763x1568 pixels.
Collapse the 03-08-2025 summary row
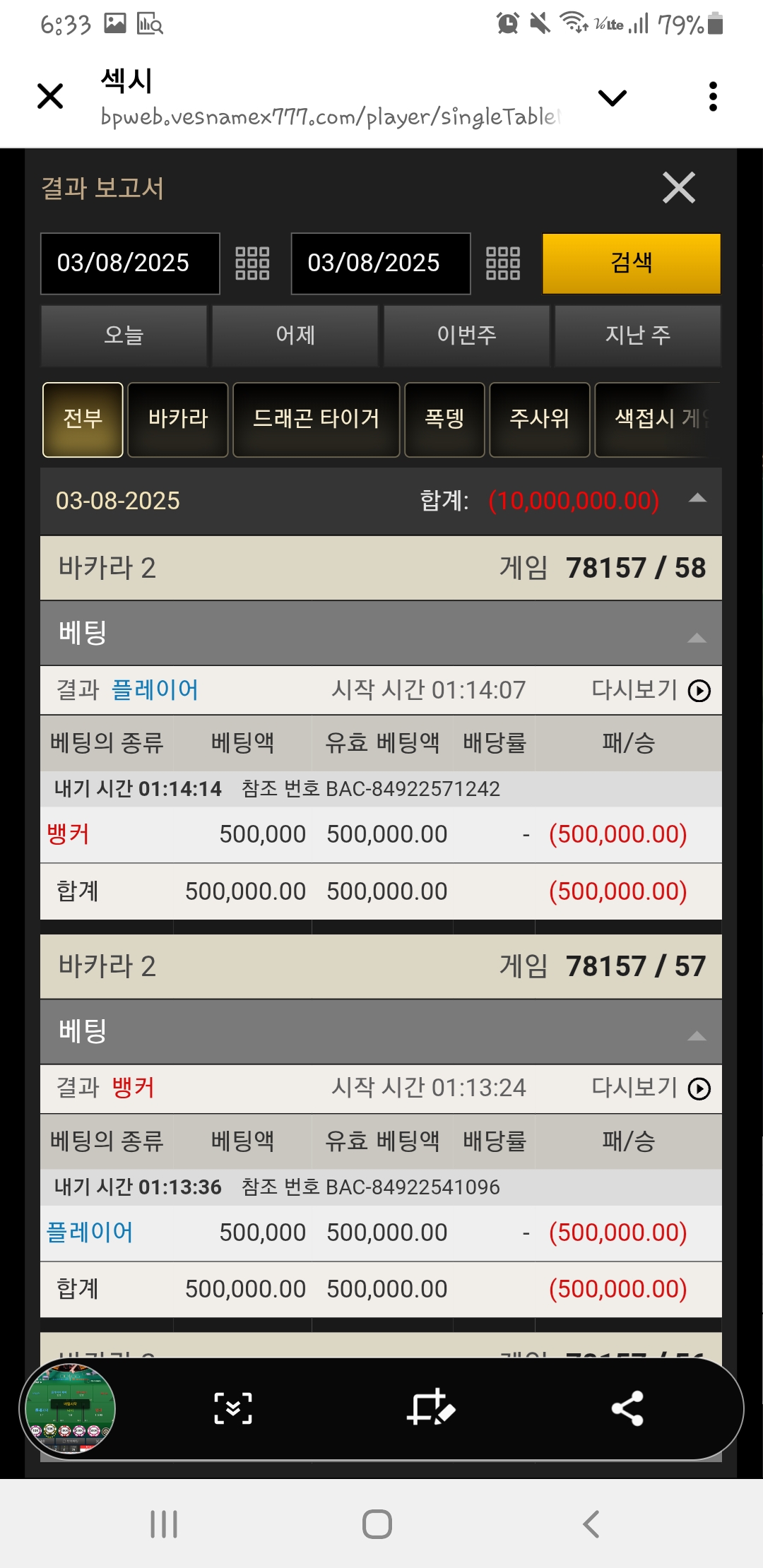pyautogui.click(x=697, y=499)
